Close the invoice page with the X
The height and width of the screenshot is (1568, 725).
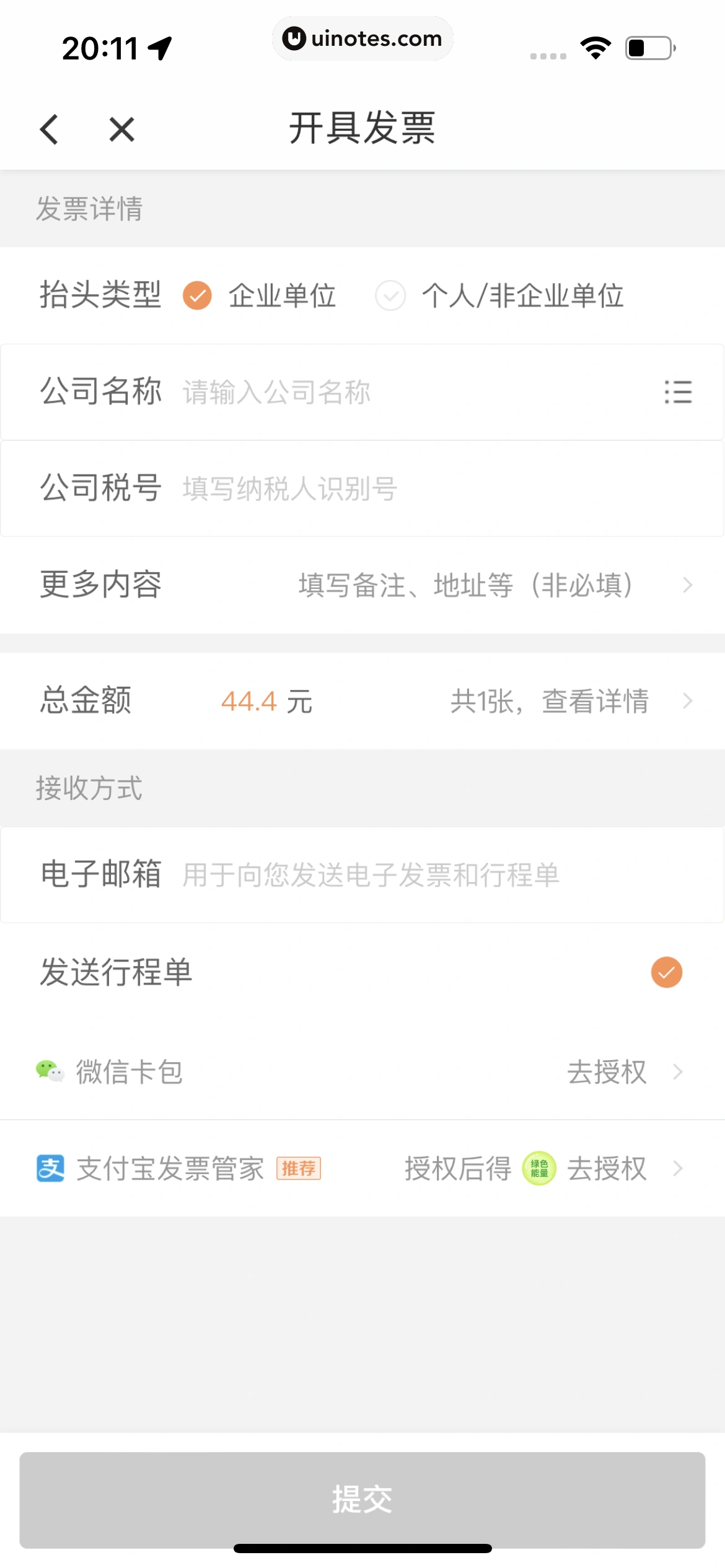point(121,129)
